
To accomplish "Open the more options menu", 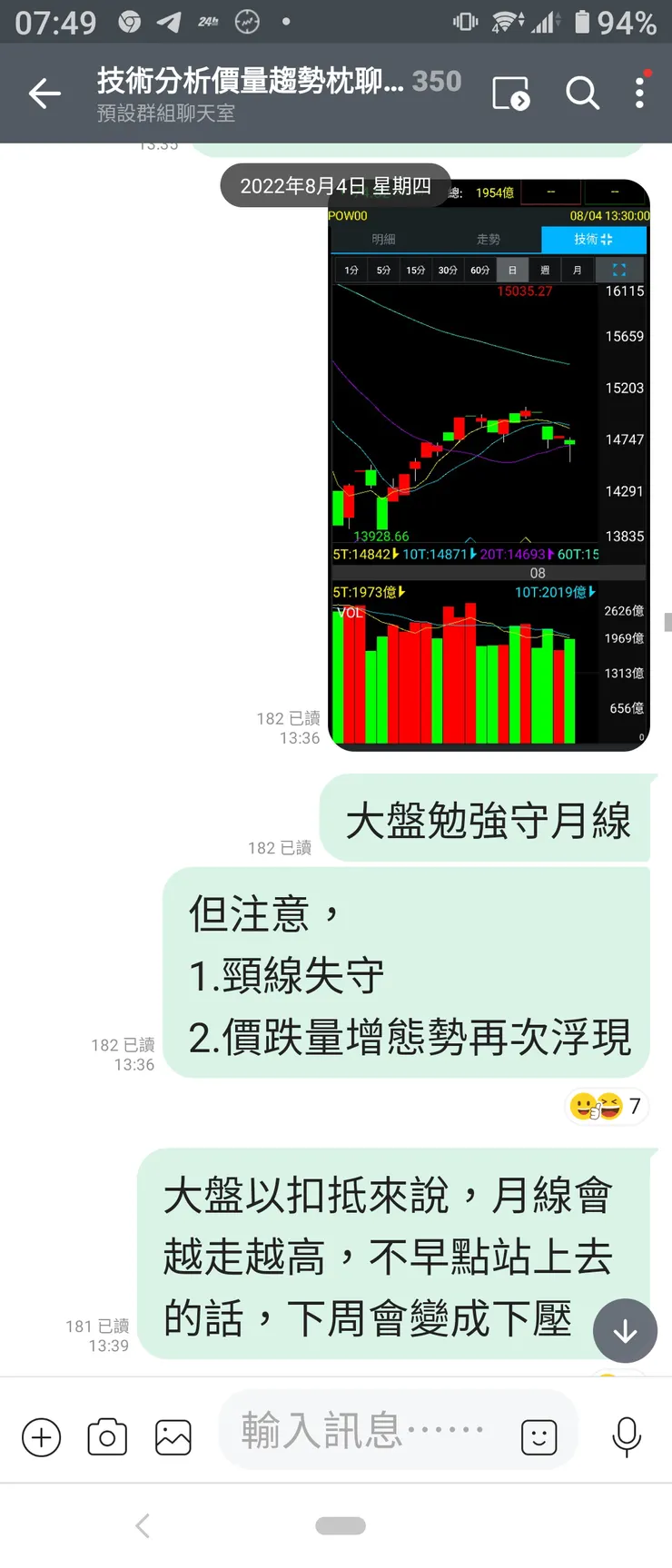I will tap(640, 94).
